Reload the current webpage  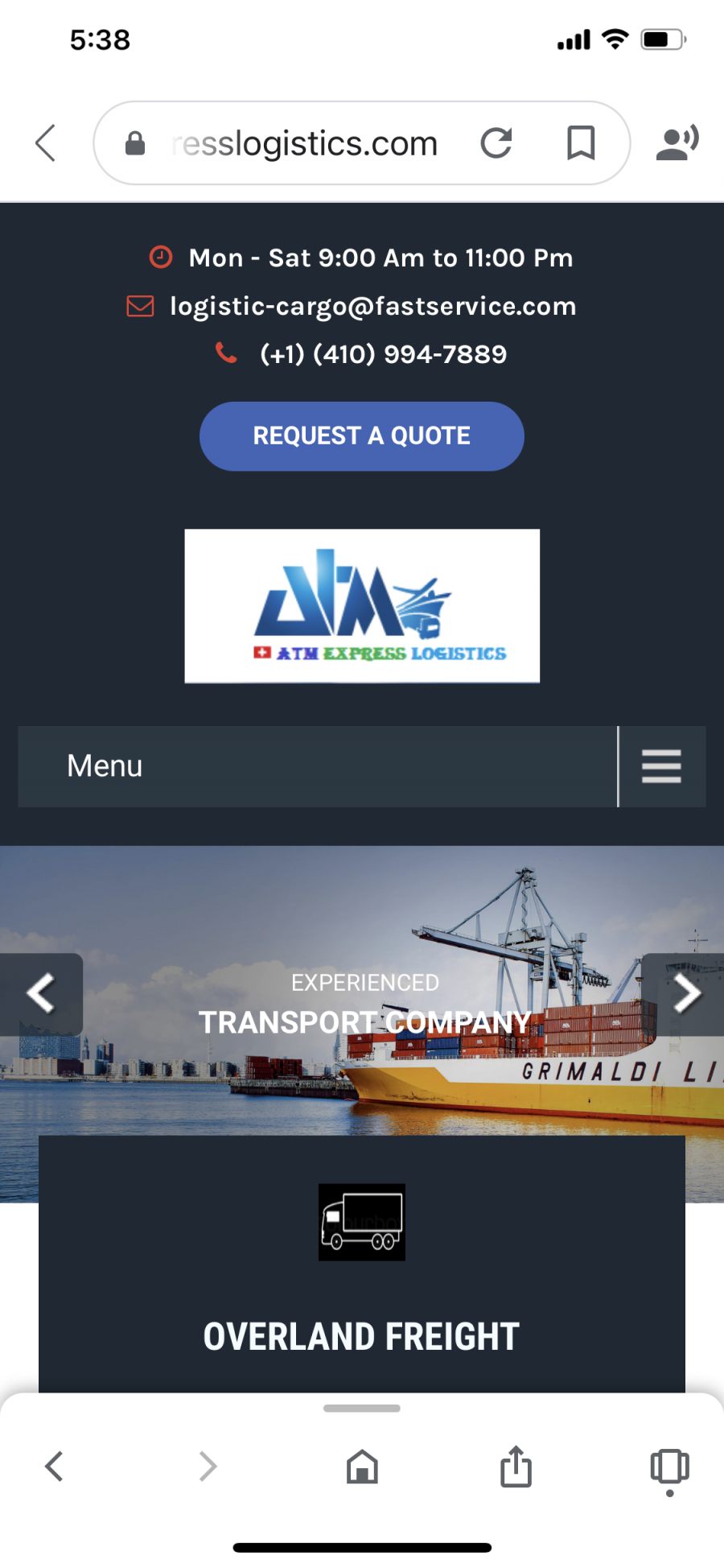[x=496, y=143]
